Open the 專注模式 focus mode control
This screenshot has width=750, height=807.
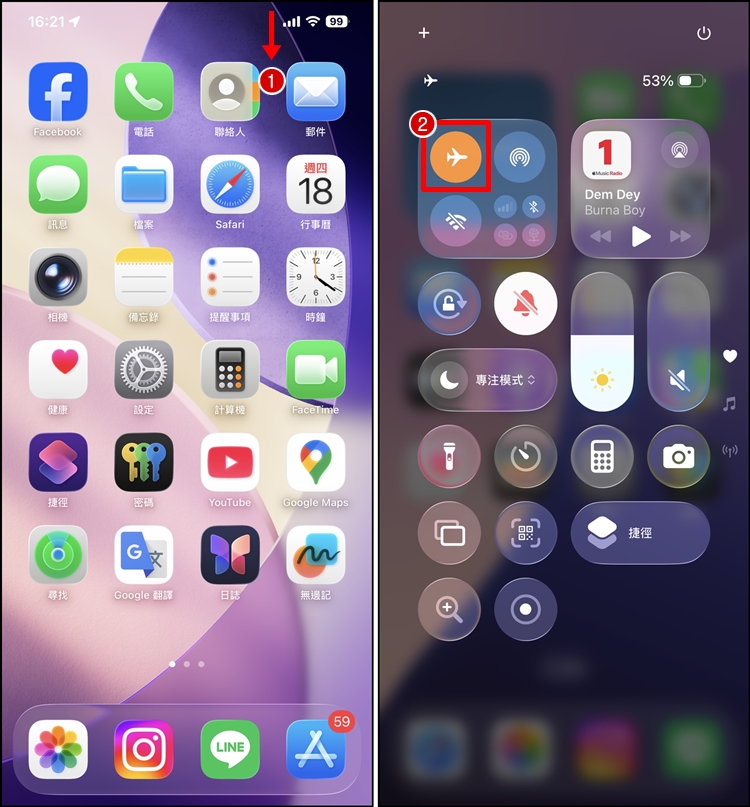click(x=487, y=380)
